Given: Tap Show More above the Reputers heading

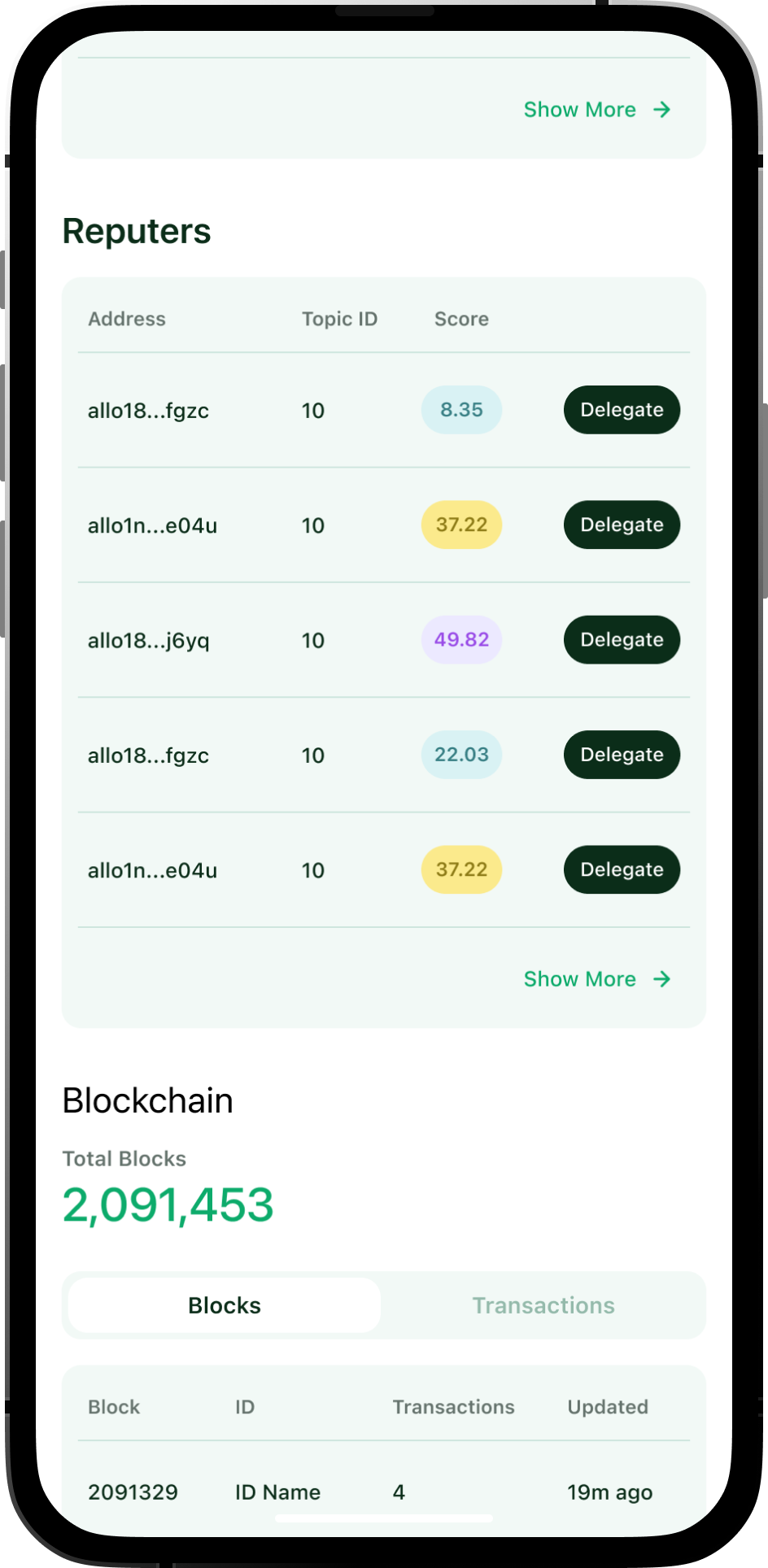Looking at the screenshot, I should 596,110.
